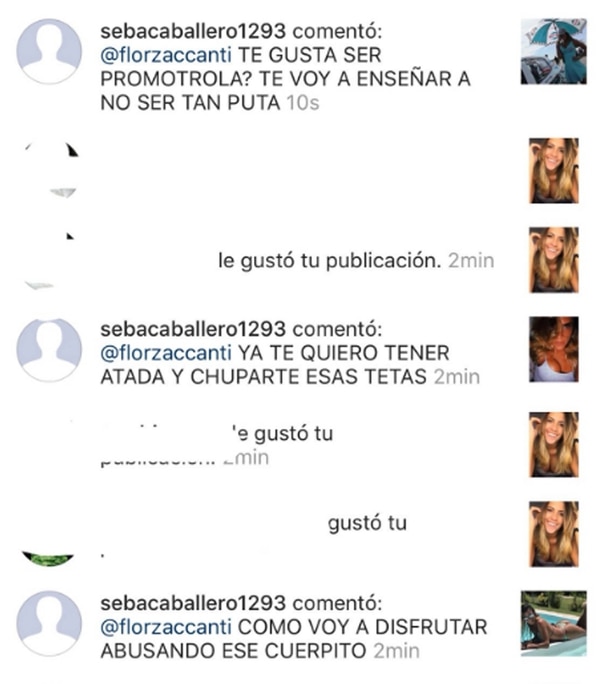Tap the default avatar beside the poolside comment notification
Viewport: 600px width, 684px height.
point(50,623)
